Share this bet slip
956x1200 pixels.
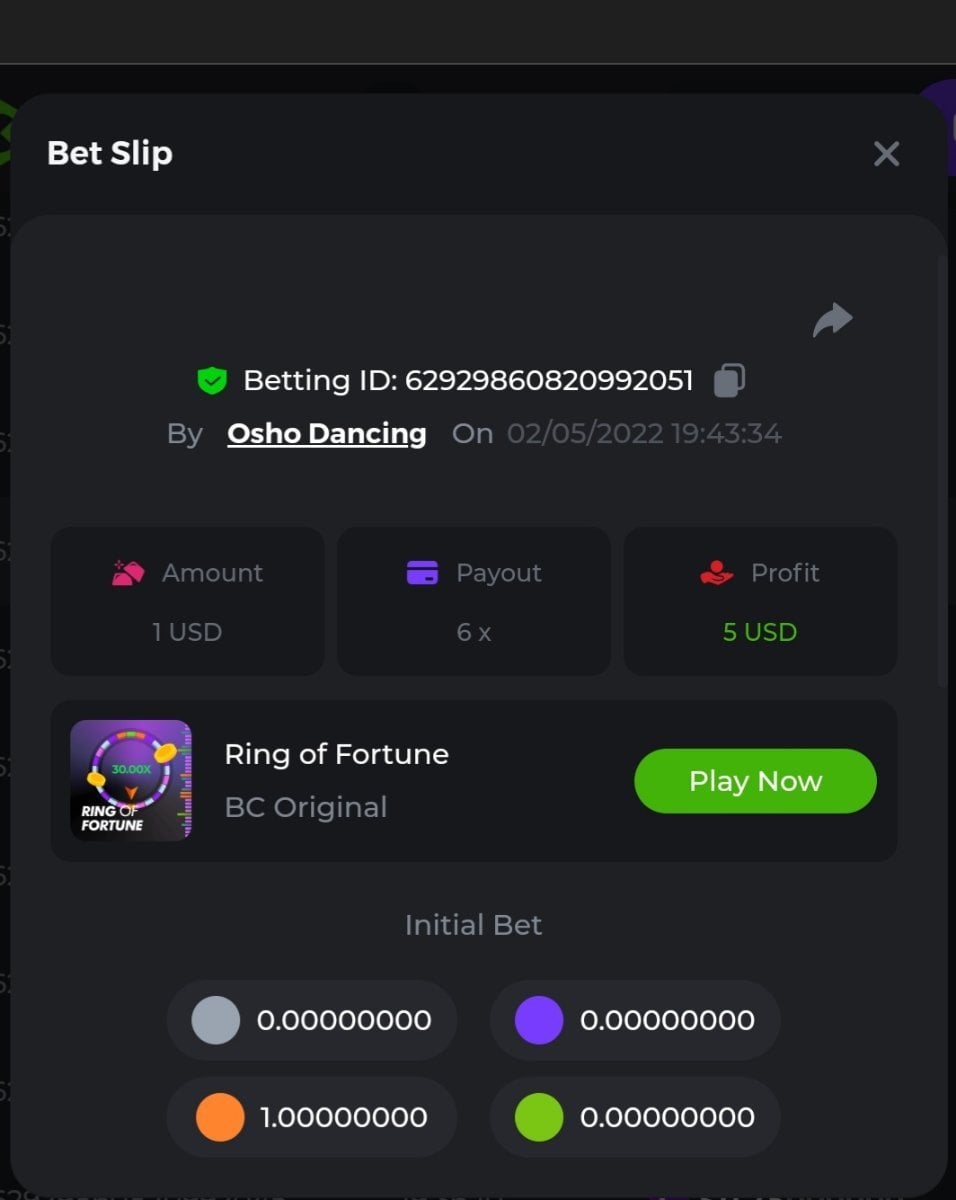832,321
